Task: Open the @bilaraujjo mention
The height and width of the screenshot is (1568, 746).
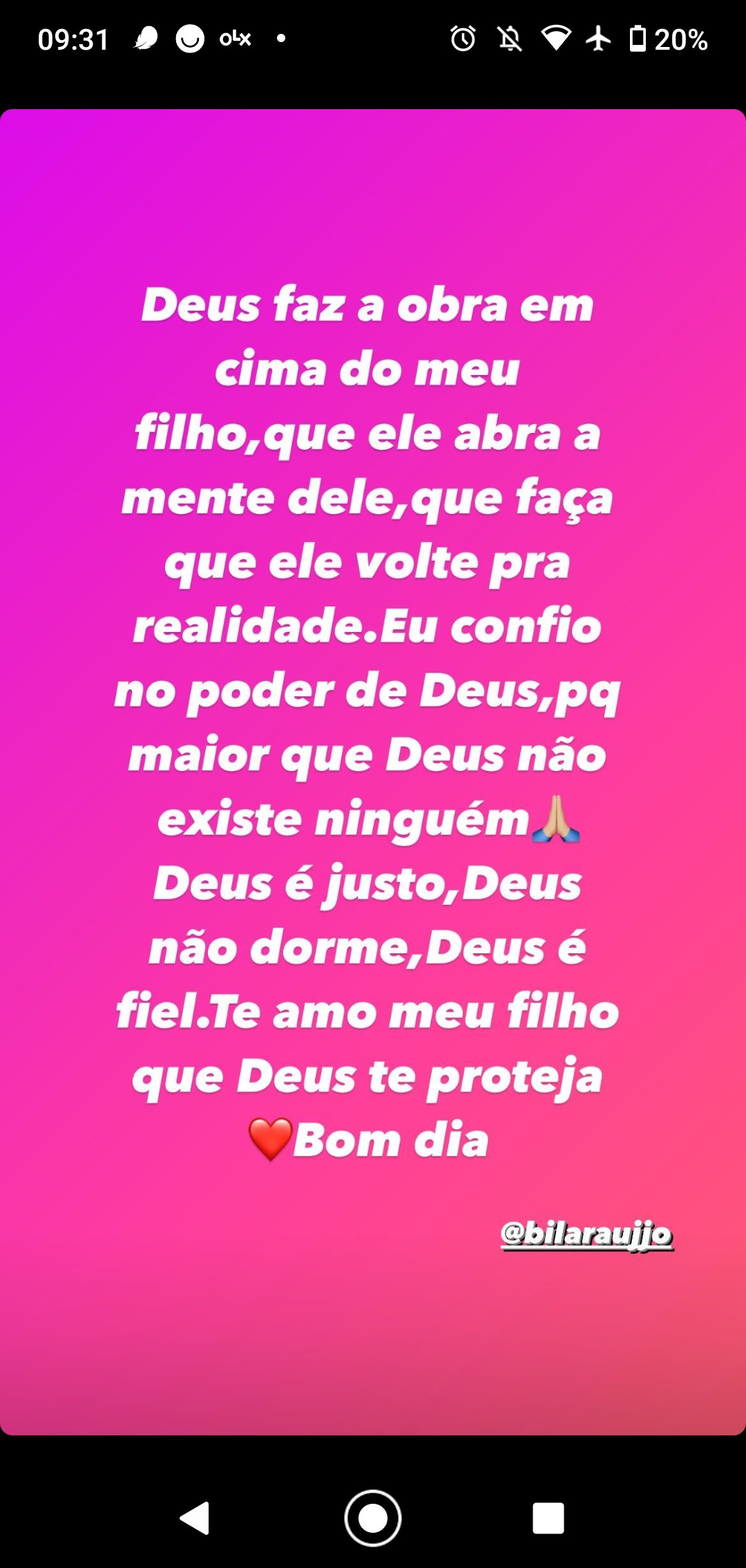Action: click(x=586, y=1234)
